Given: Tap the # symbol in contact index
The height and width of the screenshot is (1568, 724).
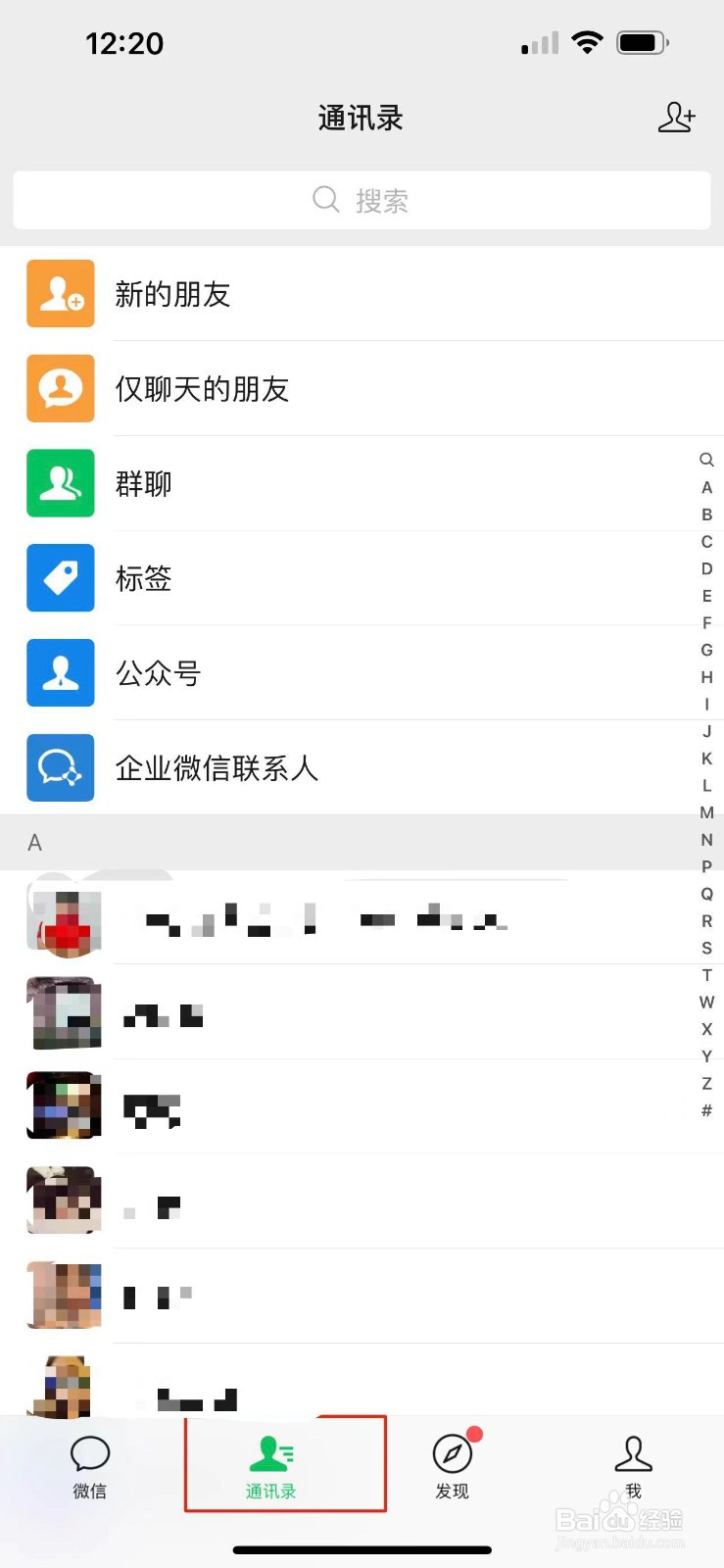Looking at the screenshot, I should 706,1110.
